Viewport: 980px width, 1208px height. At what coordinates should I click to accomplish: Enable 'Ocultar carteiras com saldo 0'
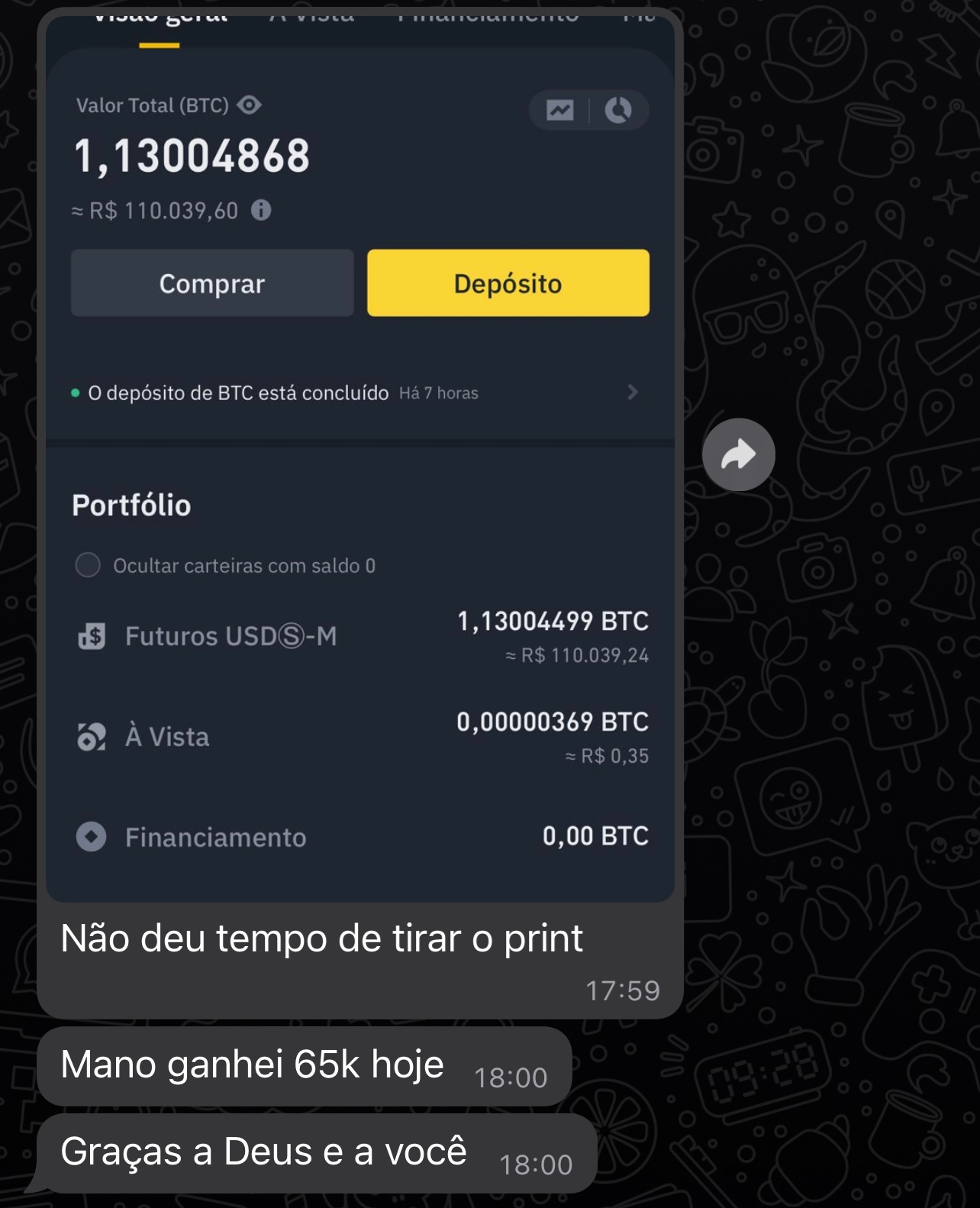pos(87,565)
